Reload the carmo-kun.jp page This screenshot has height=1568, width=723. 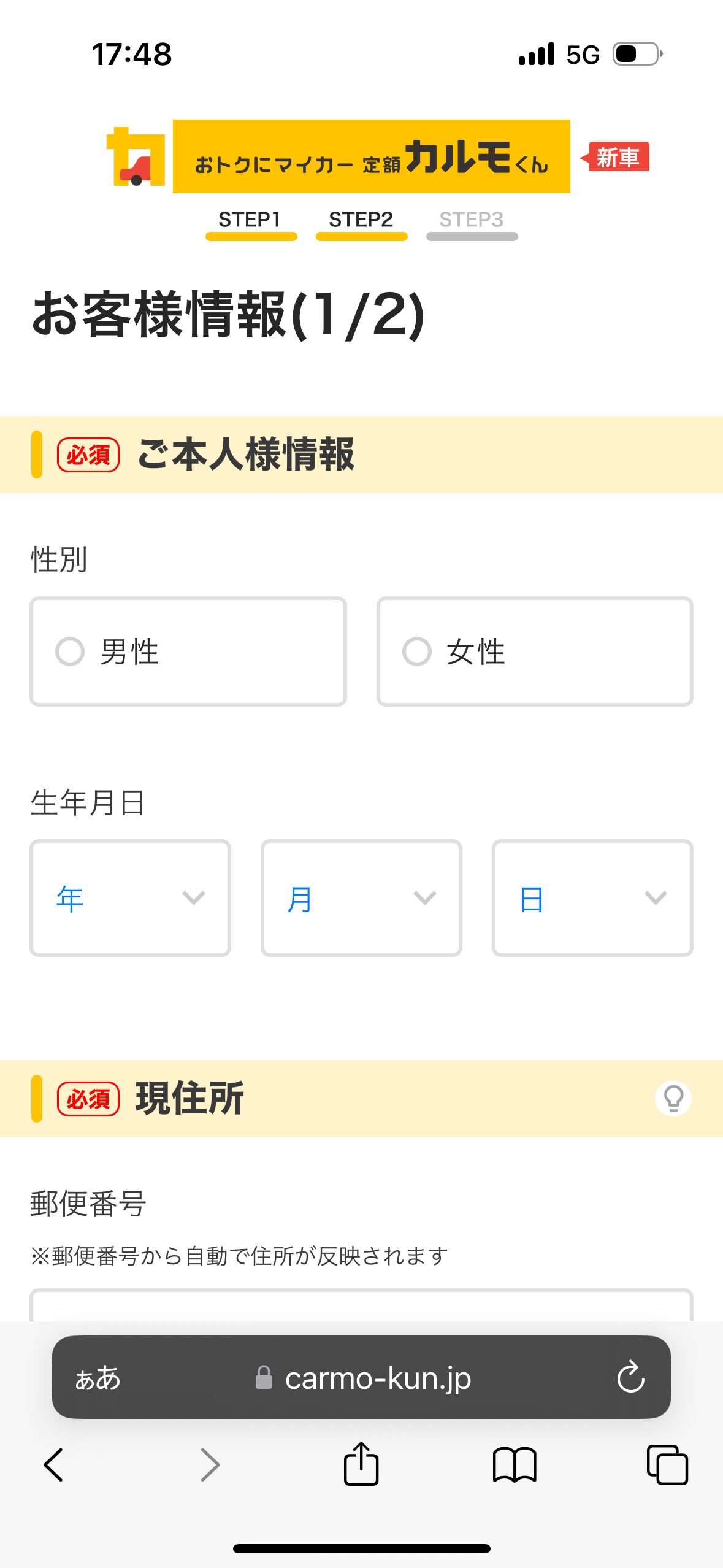click(x=630, y=1378)
